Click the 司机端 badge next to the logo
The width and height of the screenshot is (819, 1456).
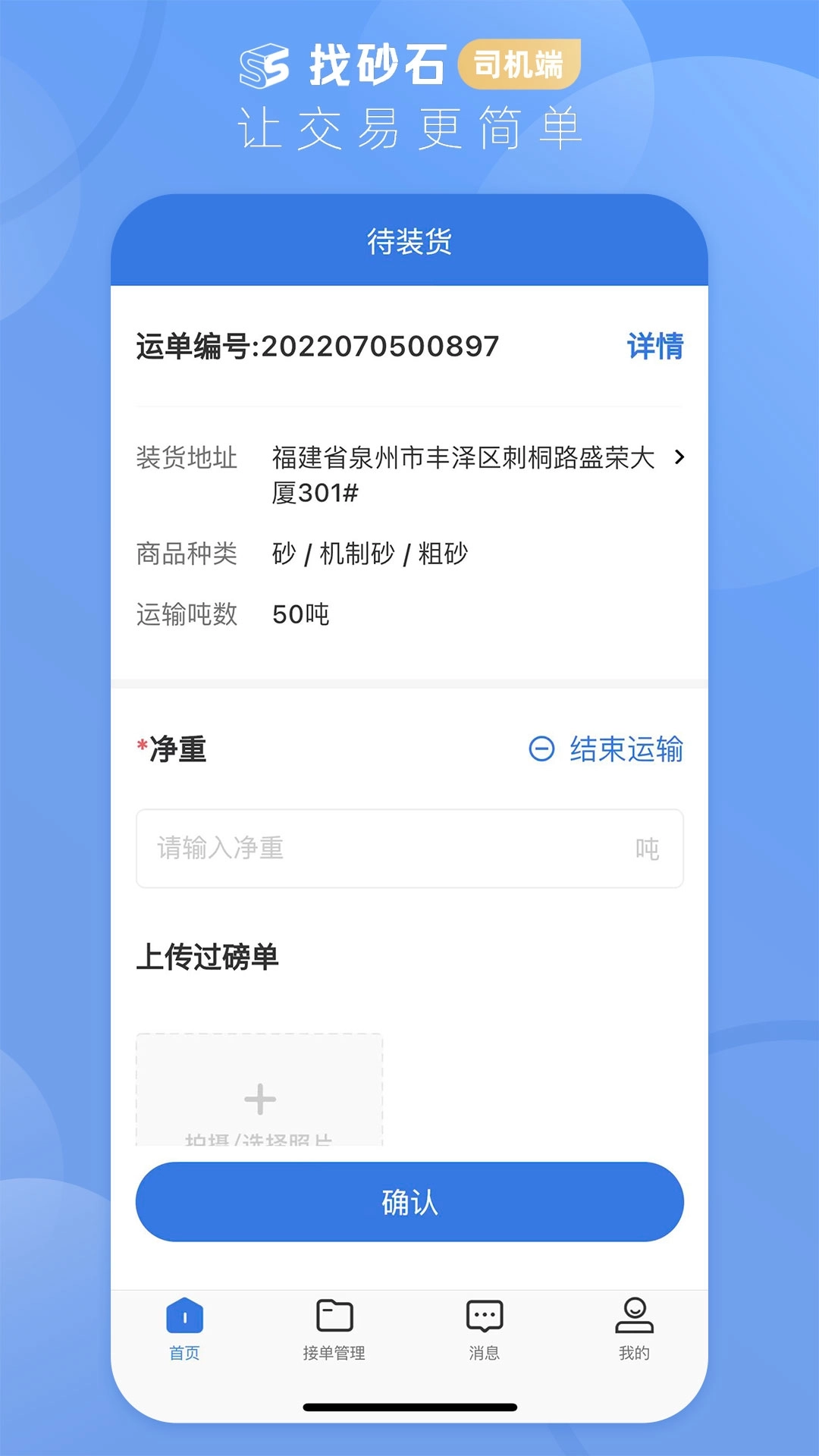[x=521, y=67]
